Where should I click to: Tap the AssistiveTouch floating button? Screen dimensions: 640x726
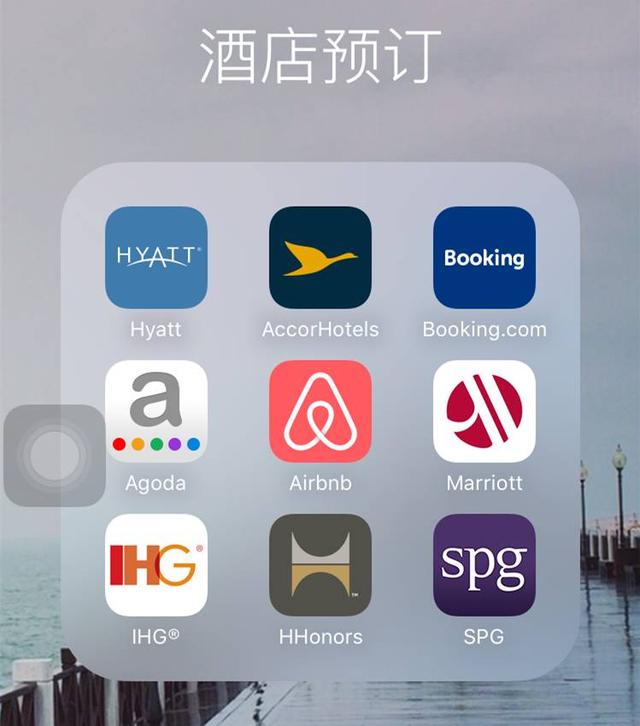click(x=54, y=456)
